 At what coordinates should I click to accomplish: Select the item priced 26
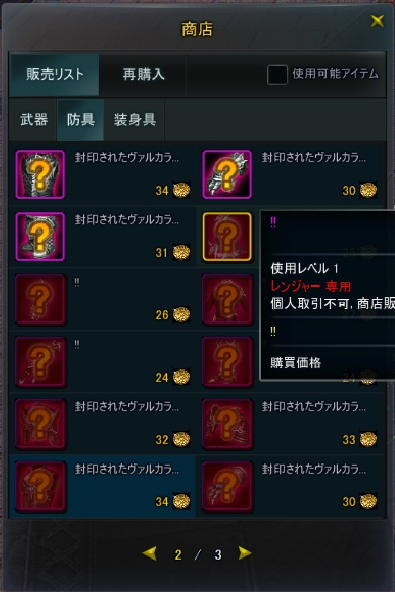click(x=103, y=299)
